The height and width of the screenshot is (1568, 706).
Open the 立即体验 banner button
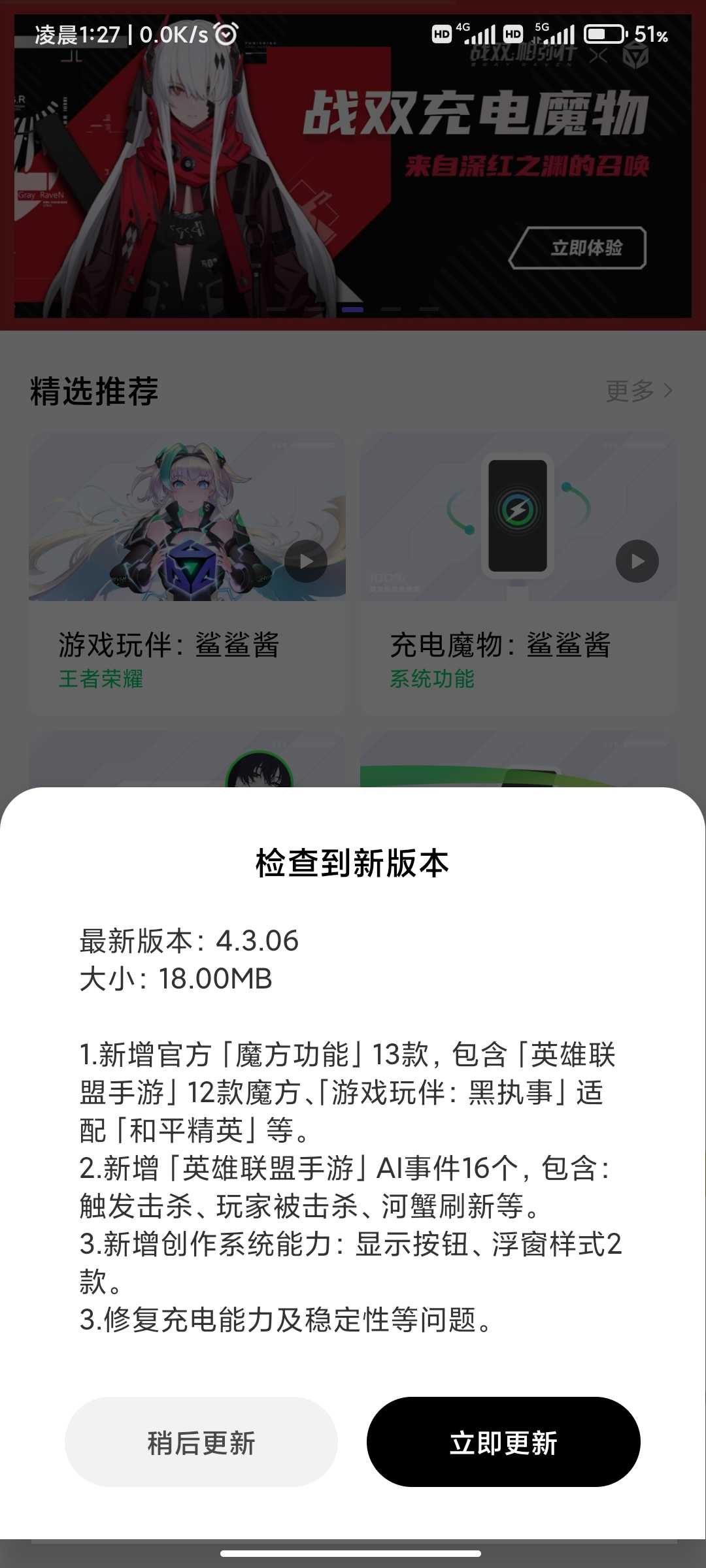coord(578,248)
